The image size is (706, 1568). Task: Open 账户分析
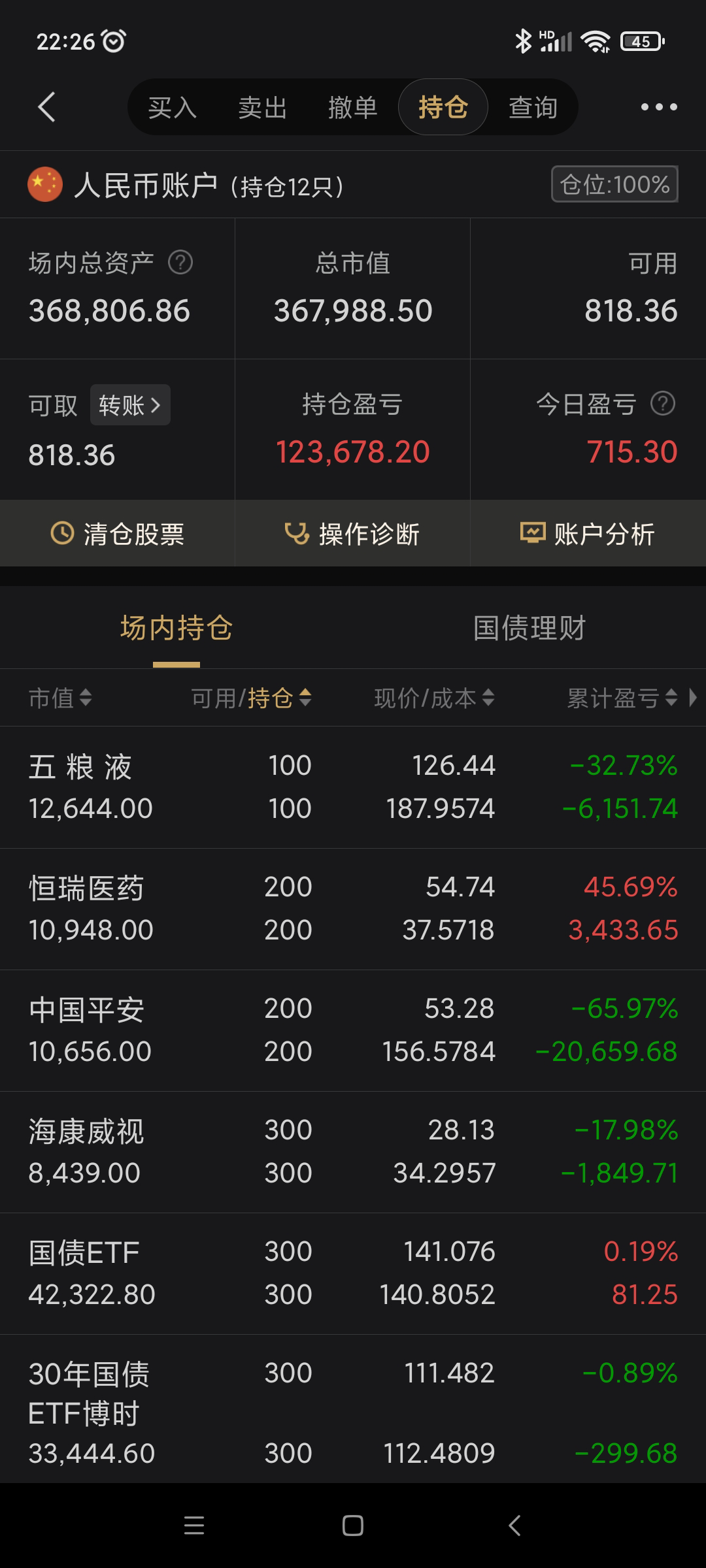tap(588, 534)
